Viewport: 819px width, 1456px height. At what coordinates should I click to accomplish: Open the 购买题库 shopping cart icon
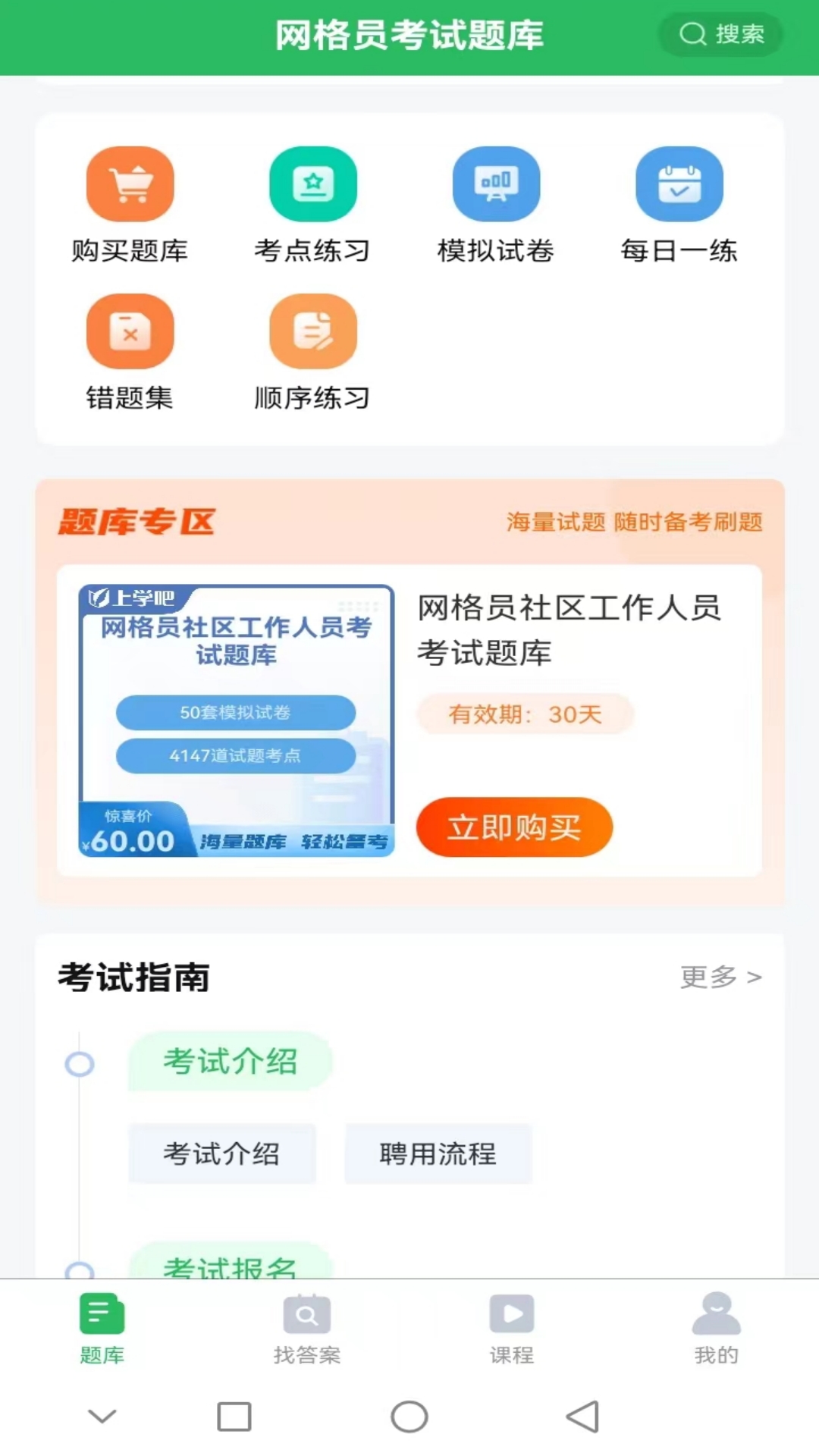(130, 184)
